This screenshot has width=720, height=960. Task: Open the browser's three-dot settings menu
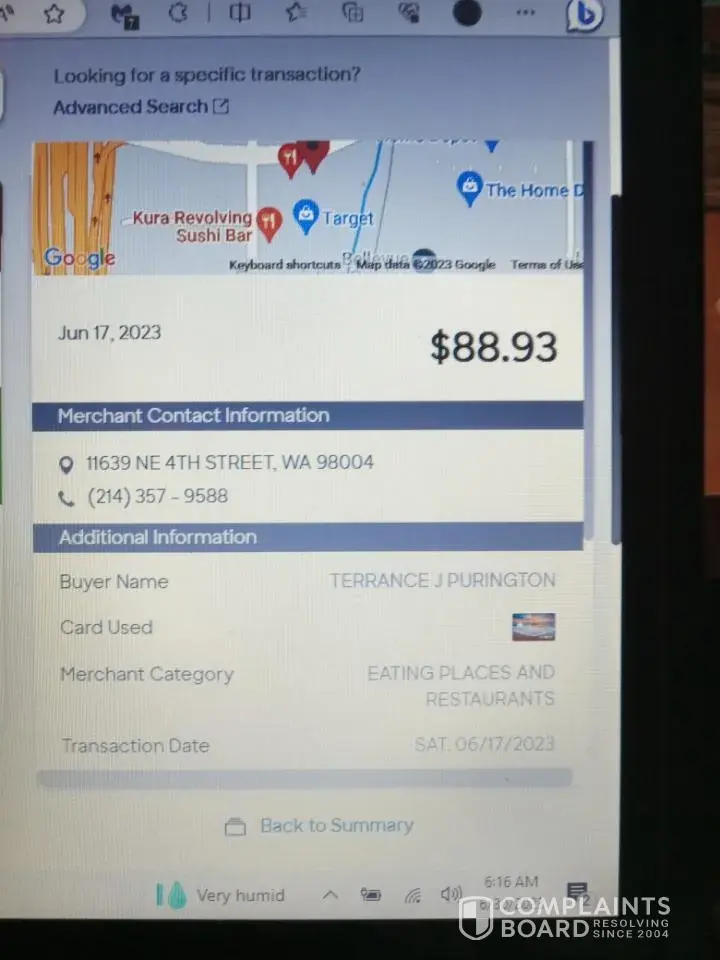coord(526,13)
